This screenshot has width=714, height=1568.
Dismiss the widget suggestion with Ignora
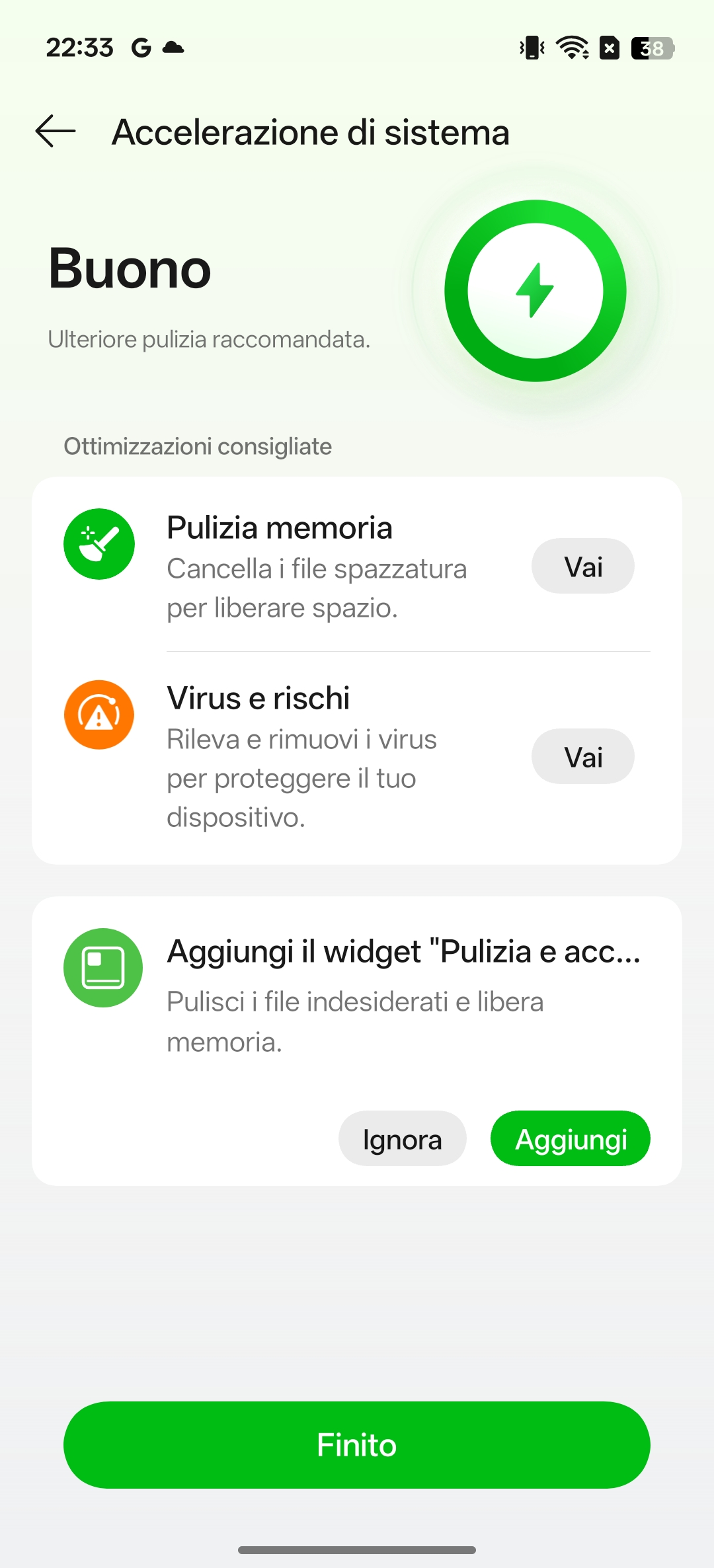click(402, 1139)
